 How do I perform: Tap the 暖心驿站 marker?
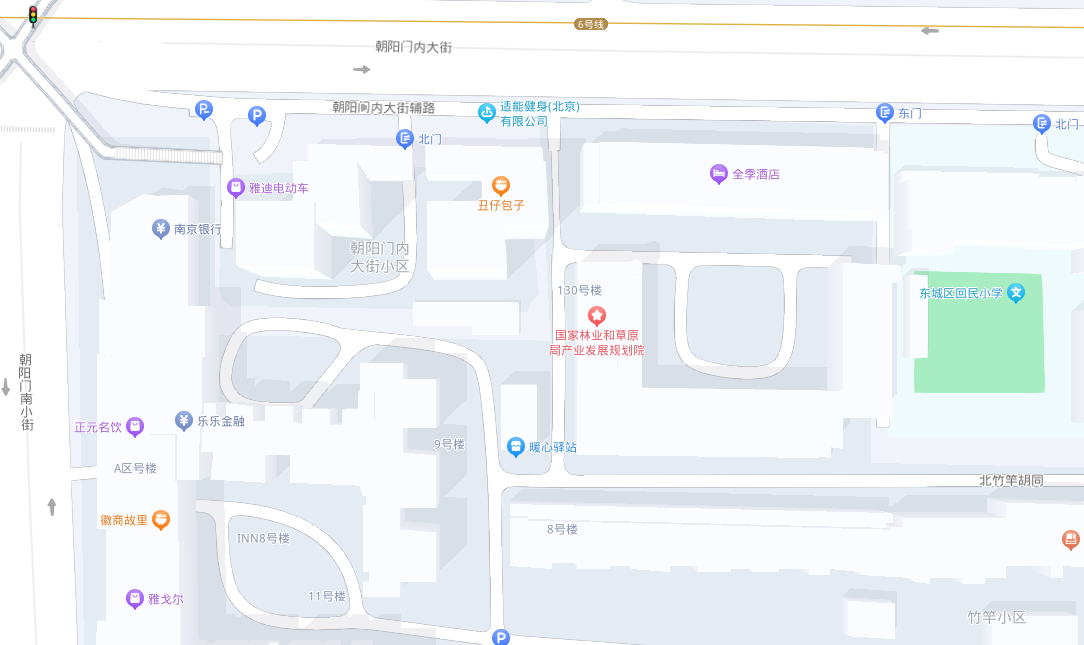pyautogui.click(x=515, y=447)
